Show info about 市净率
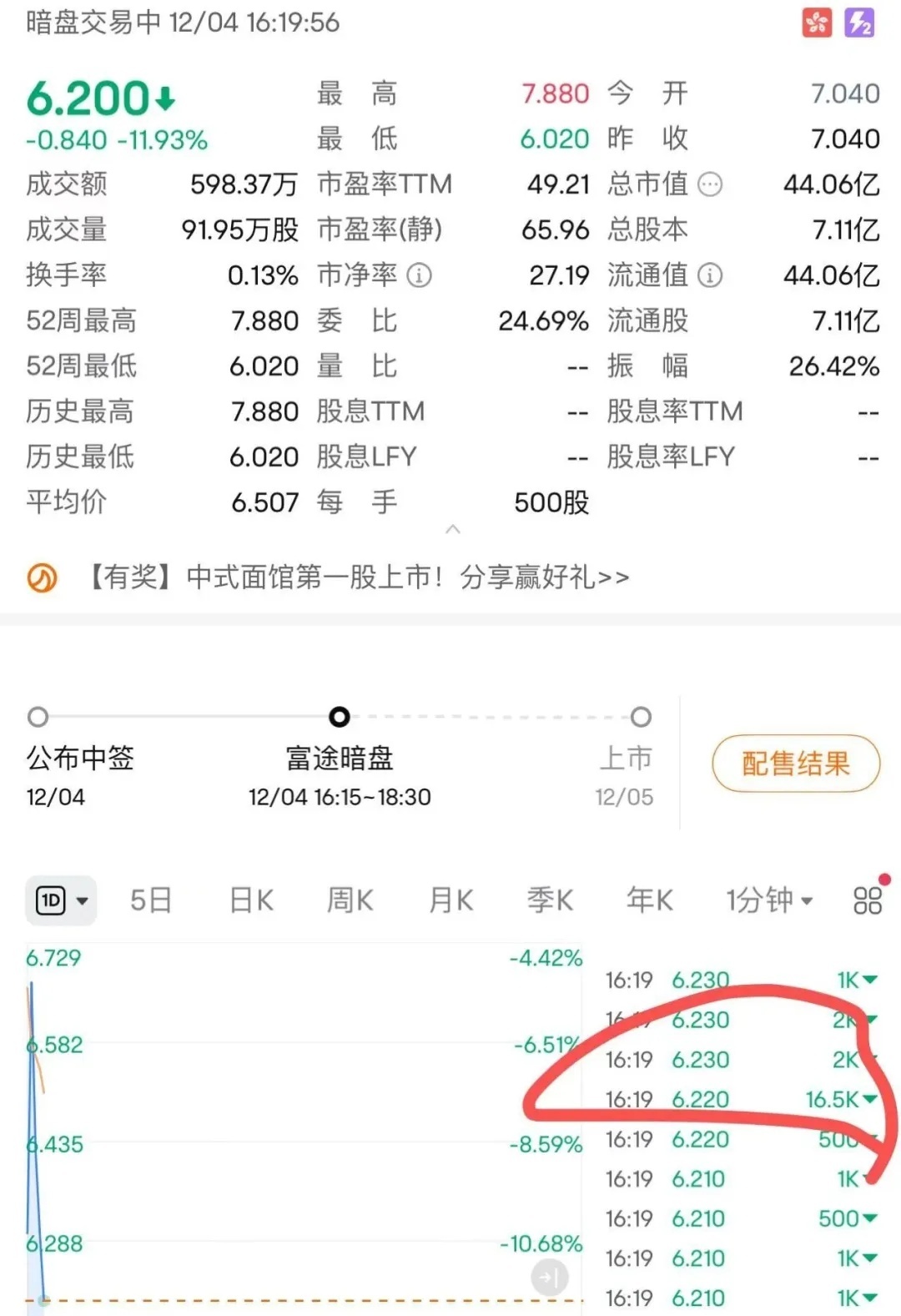Image resolution: width=901 pixels, height=1316 pixels. pos(419,275)
